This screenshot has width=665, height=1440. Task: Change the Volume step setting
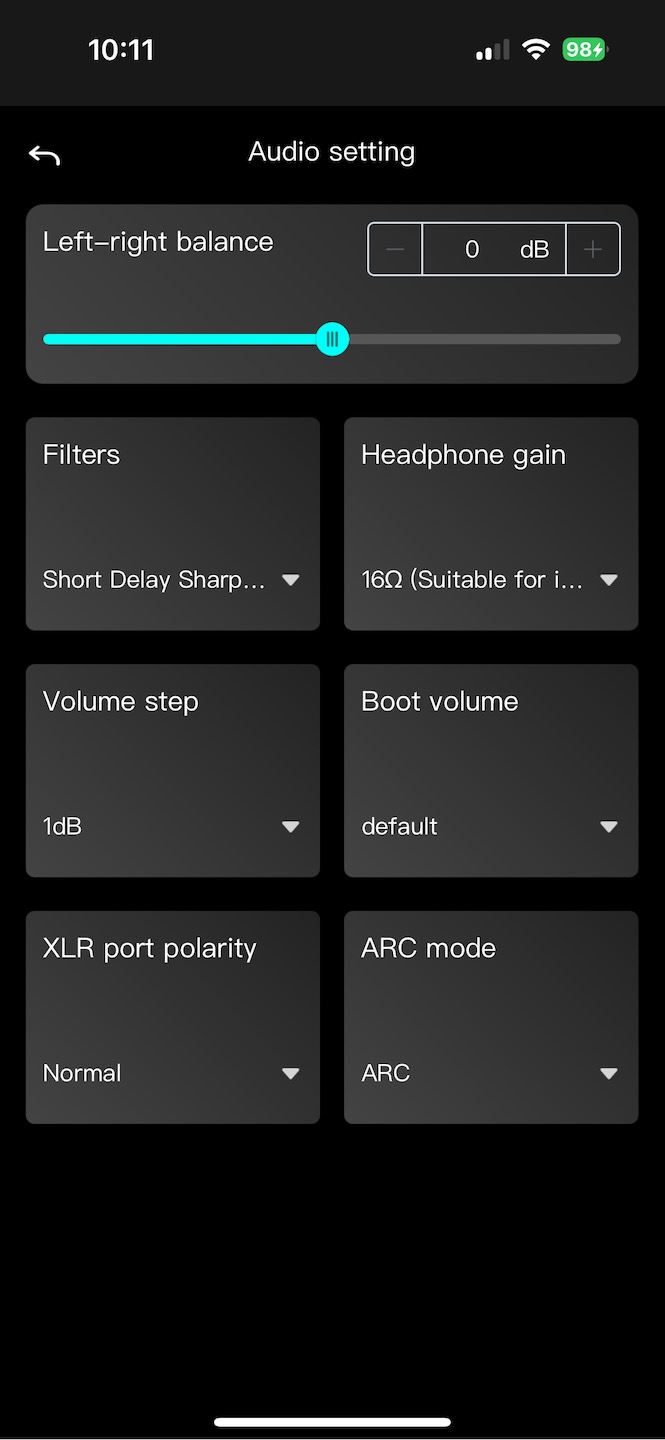coord(172,827)
